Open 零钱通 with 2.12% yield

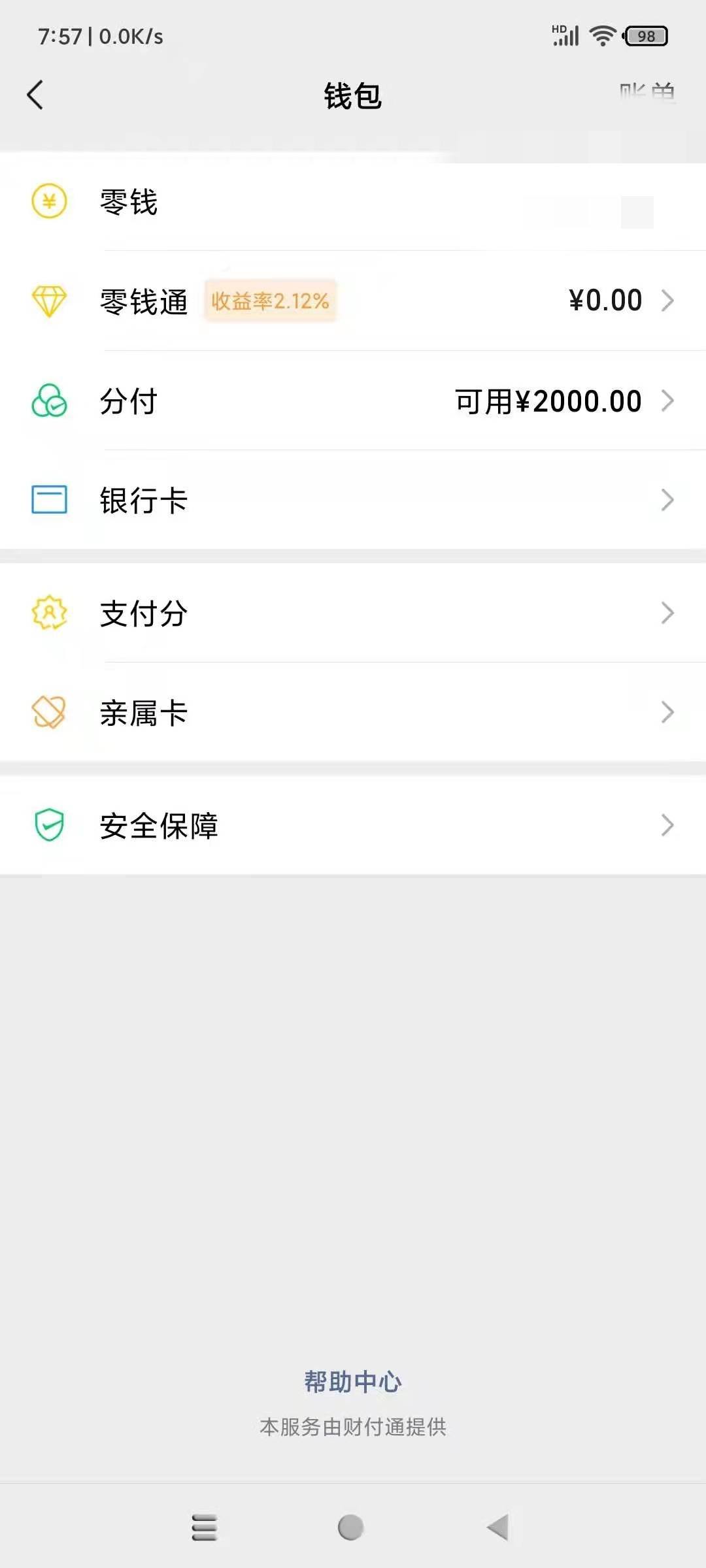pyautogui.click(x=353, y=301)
